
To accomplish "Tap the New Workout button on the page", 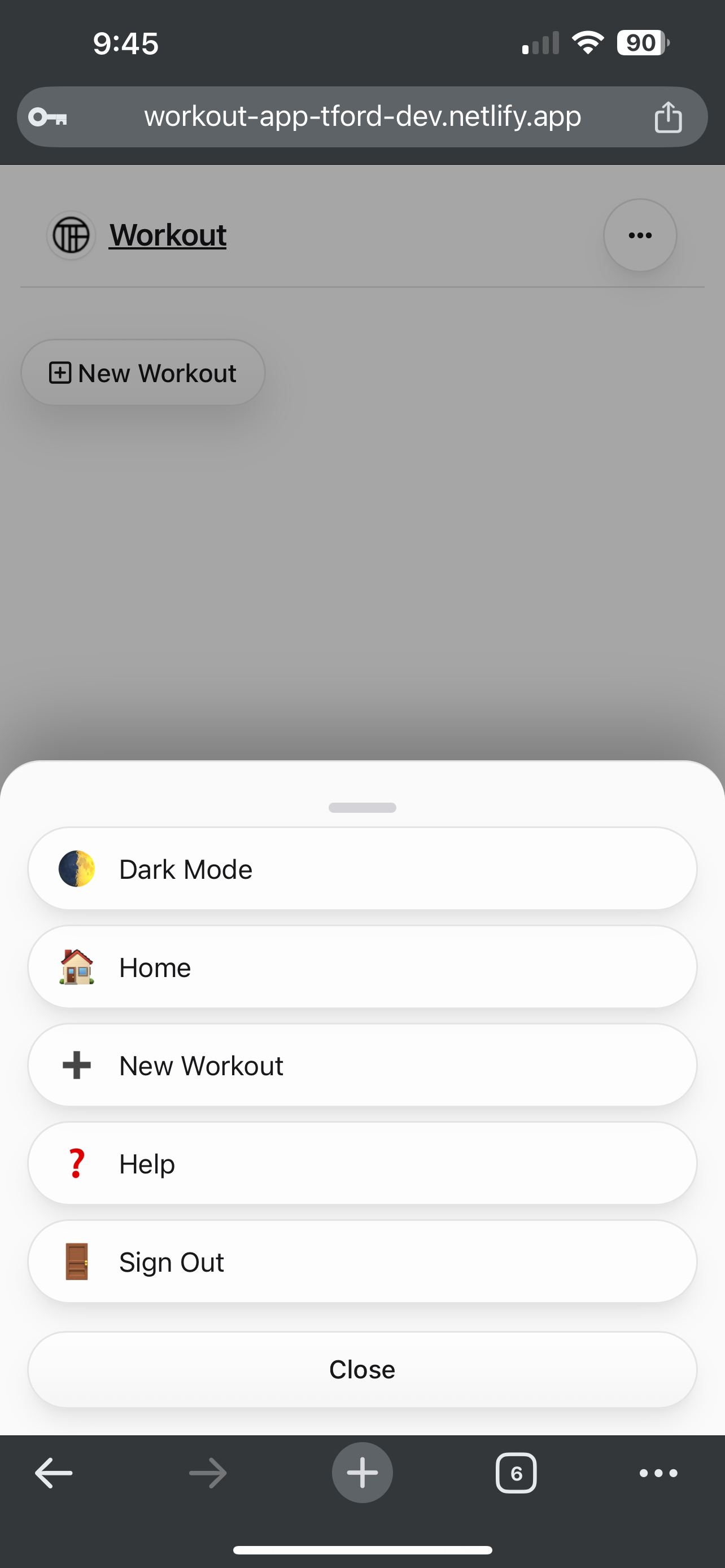I will click(x=143, y=372).
